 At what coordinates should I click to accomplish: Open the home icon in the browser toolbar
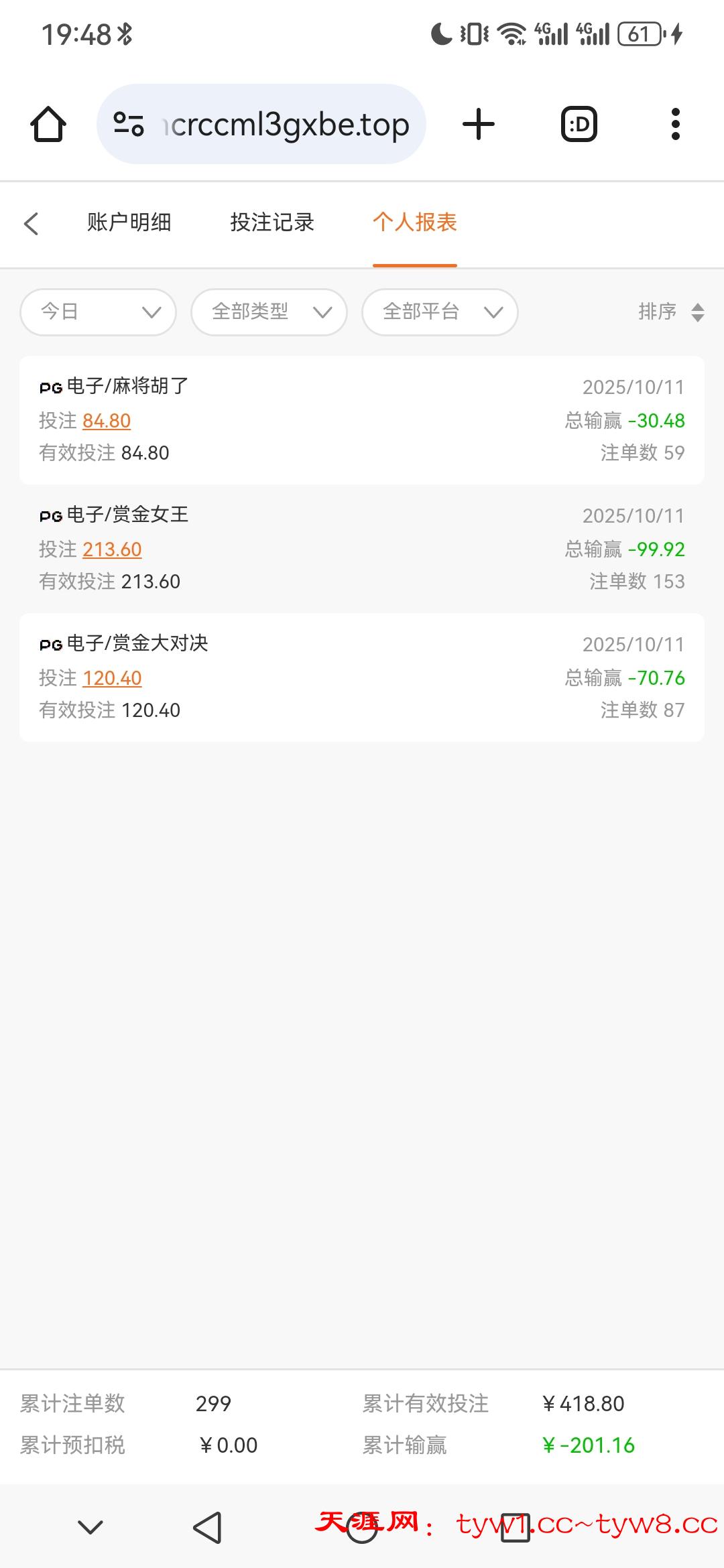[x=48, y=124]
